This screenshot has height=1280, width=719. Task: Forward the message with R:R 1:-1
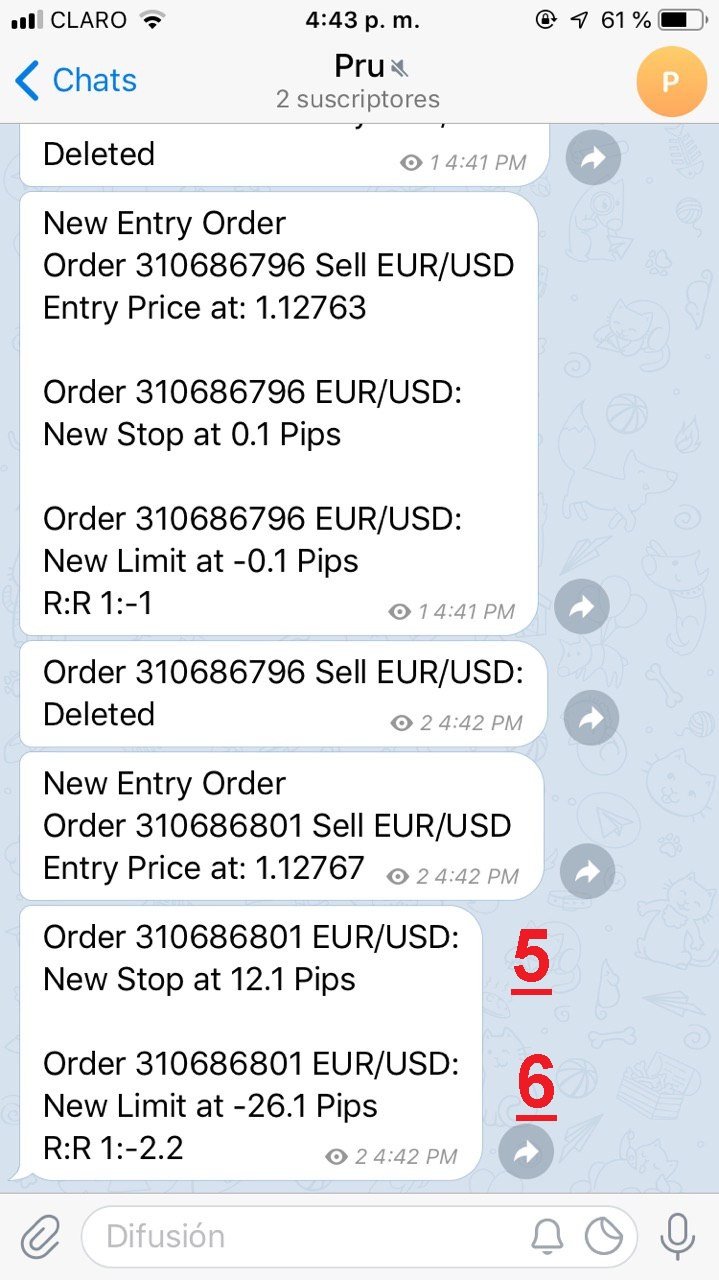tap(582, 605)
